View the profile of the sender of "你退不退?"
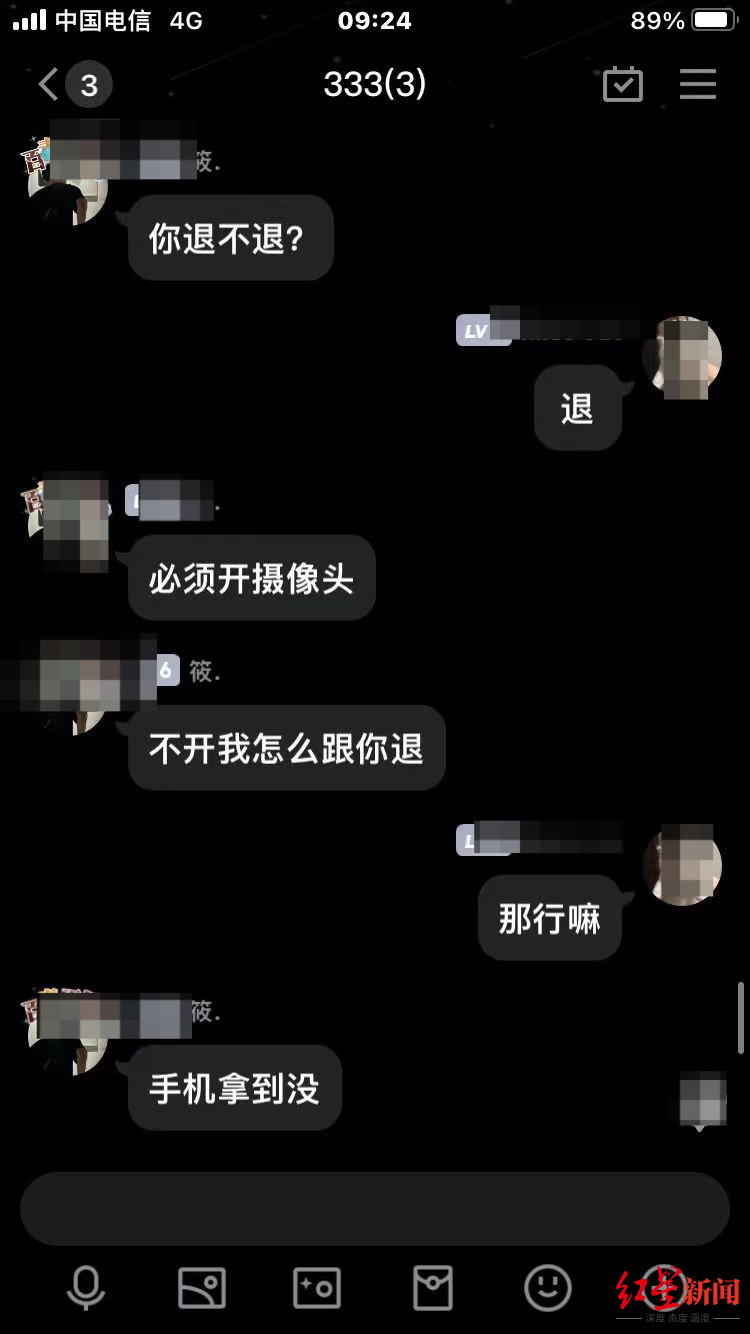This screenshot has width=750, height=1334. [67, 185]
